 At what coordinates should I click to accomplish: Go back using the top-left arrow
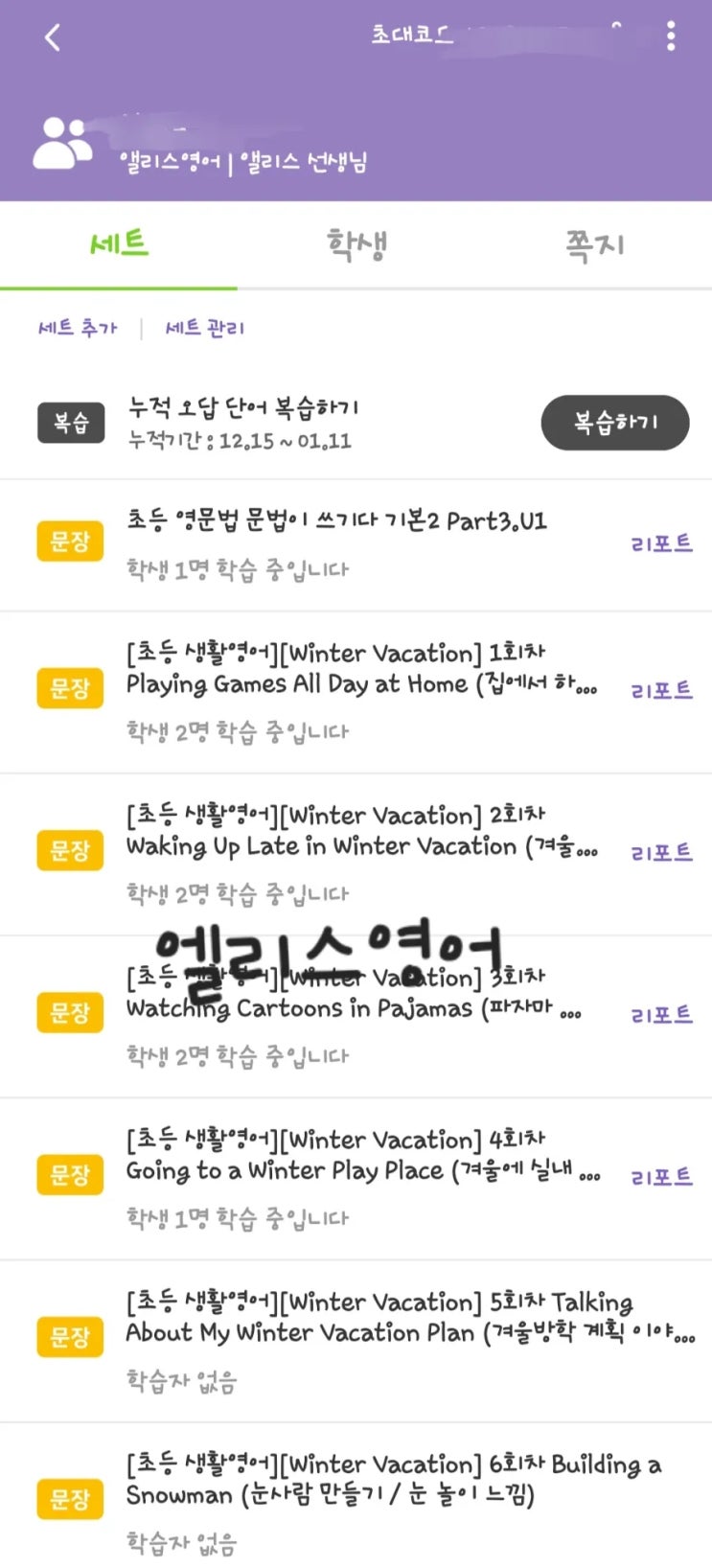coord(53,37)
